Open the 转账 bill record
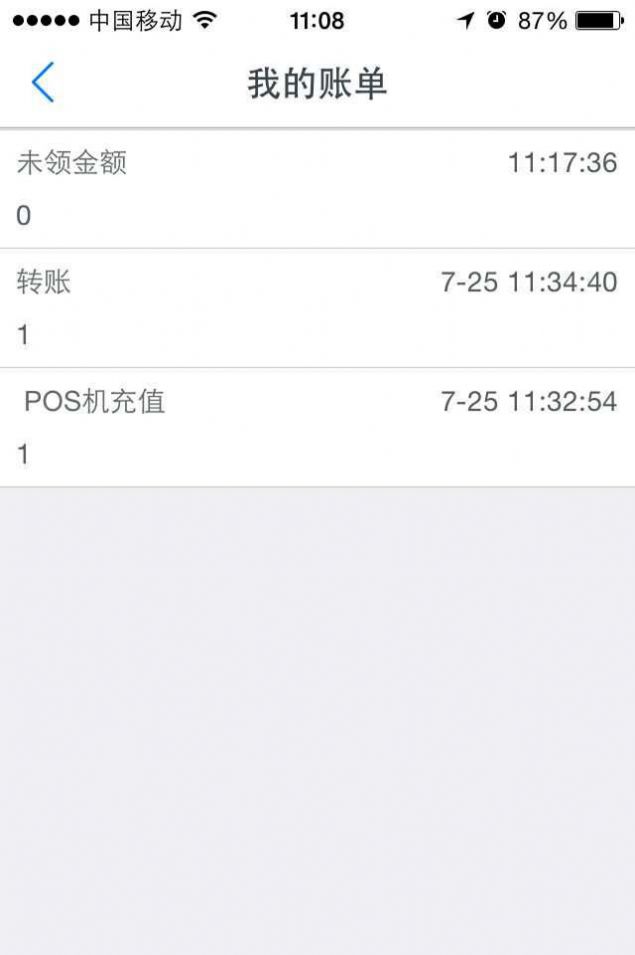The image size is (635, 955). 317,308
